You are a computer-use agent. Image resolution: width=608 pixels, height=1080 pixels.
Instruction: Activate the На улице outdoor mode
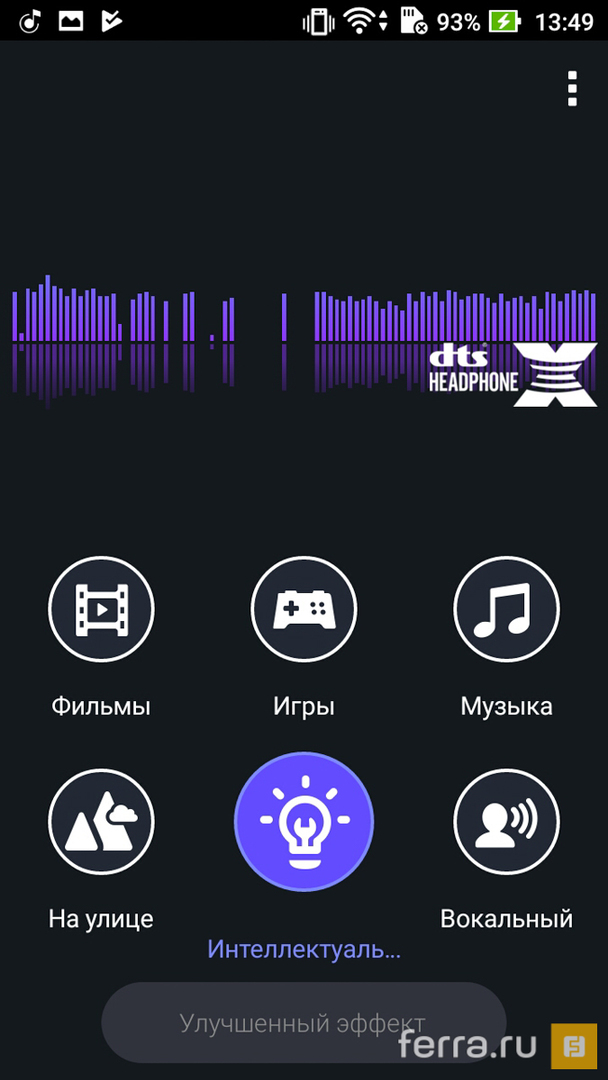point(101,821)
